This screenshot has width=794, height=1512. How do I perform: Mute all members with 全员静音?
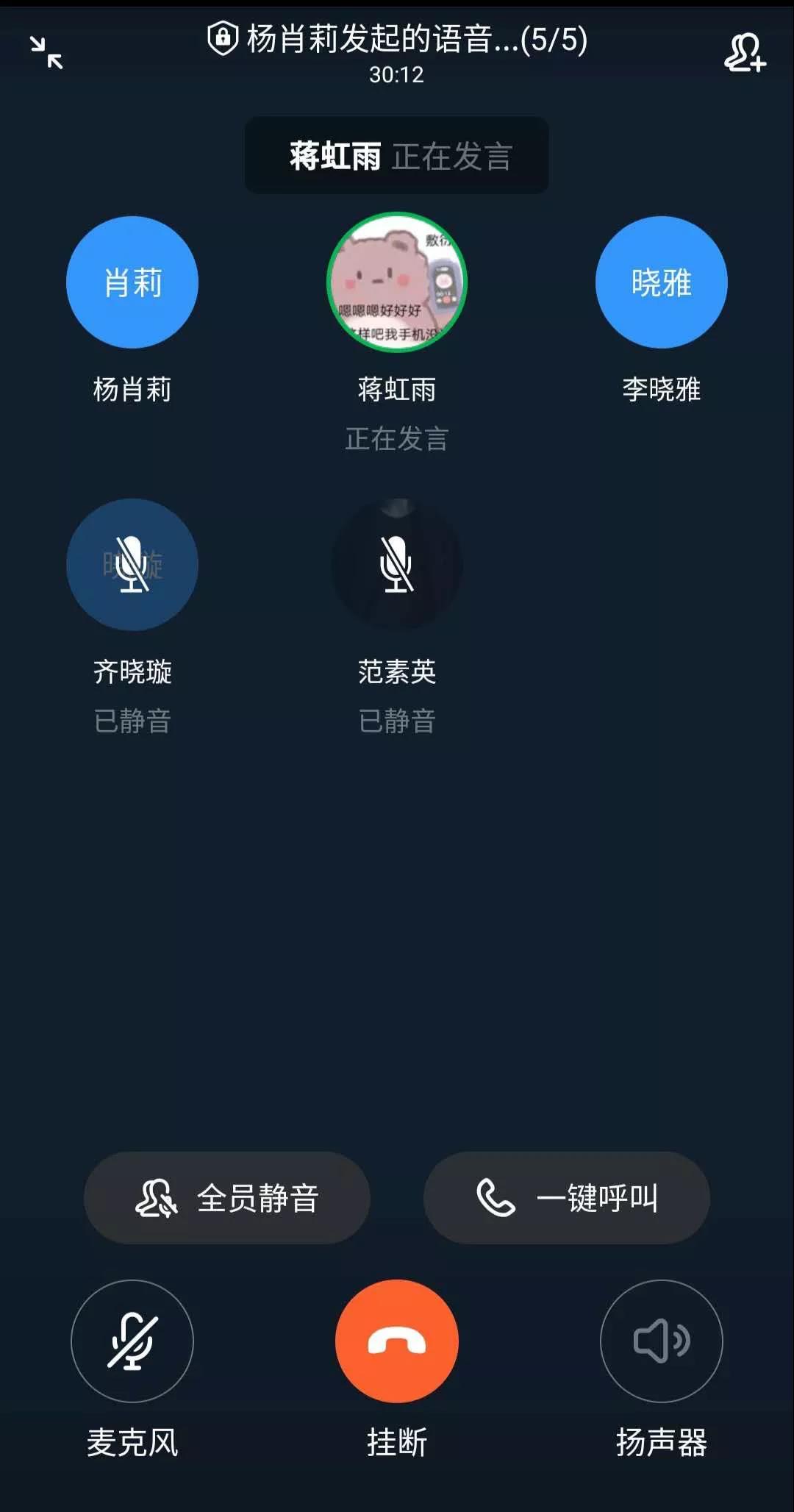tap(227, 1198)
